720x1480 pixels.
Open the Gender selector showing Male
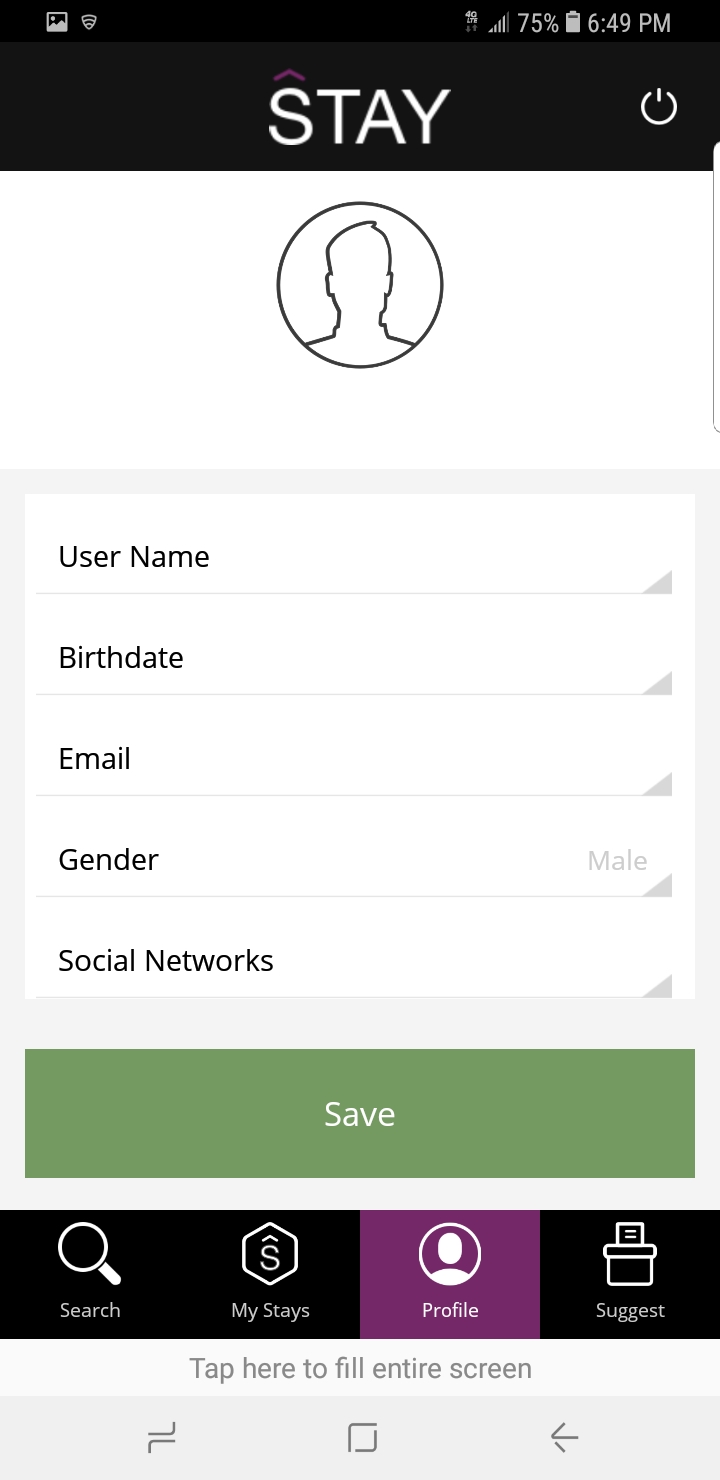pyautogui.click(x=354, y=860)
